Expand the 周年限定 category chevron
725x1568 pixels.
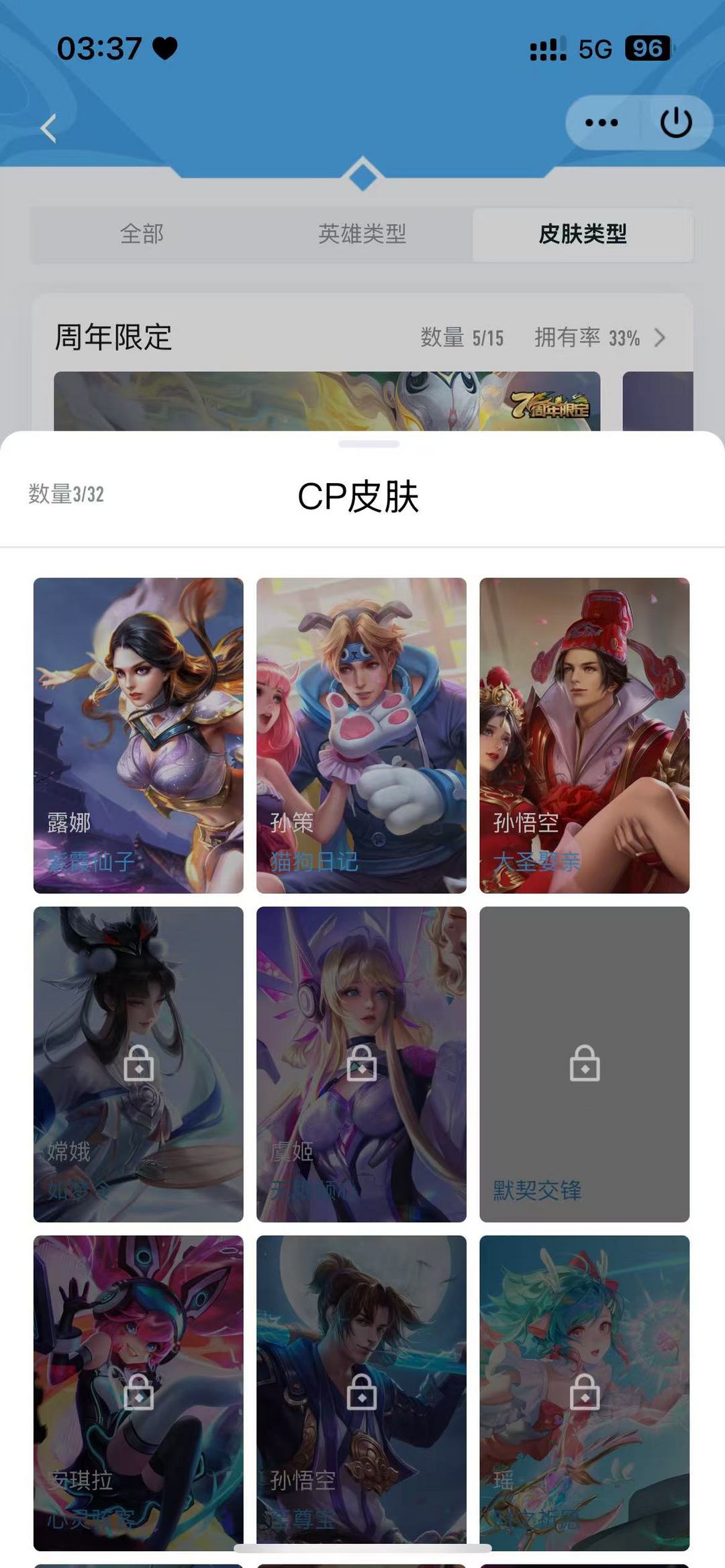pos(660,337)
